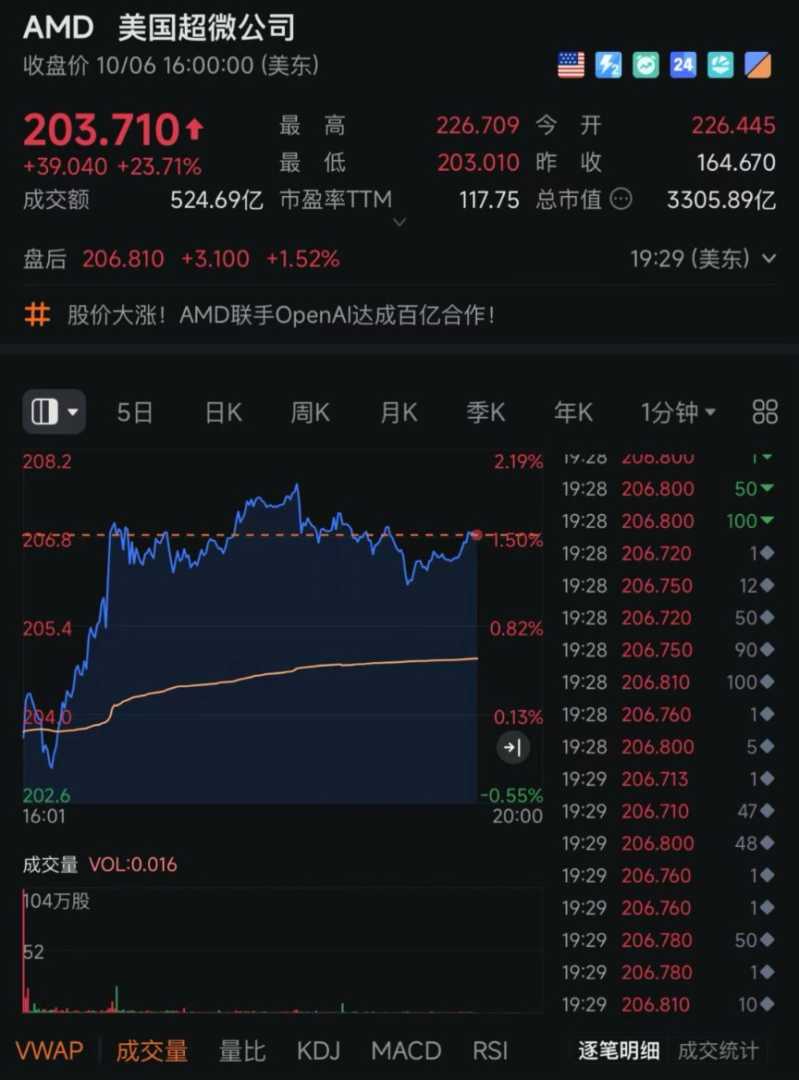This screenshot has width=799, height=1080.
Task: Open the chart layout selector dropdown
Action: pyautogui.click(x=55, y=412)
